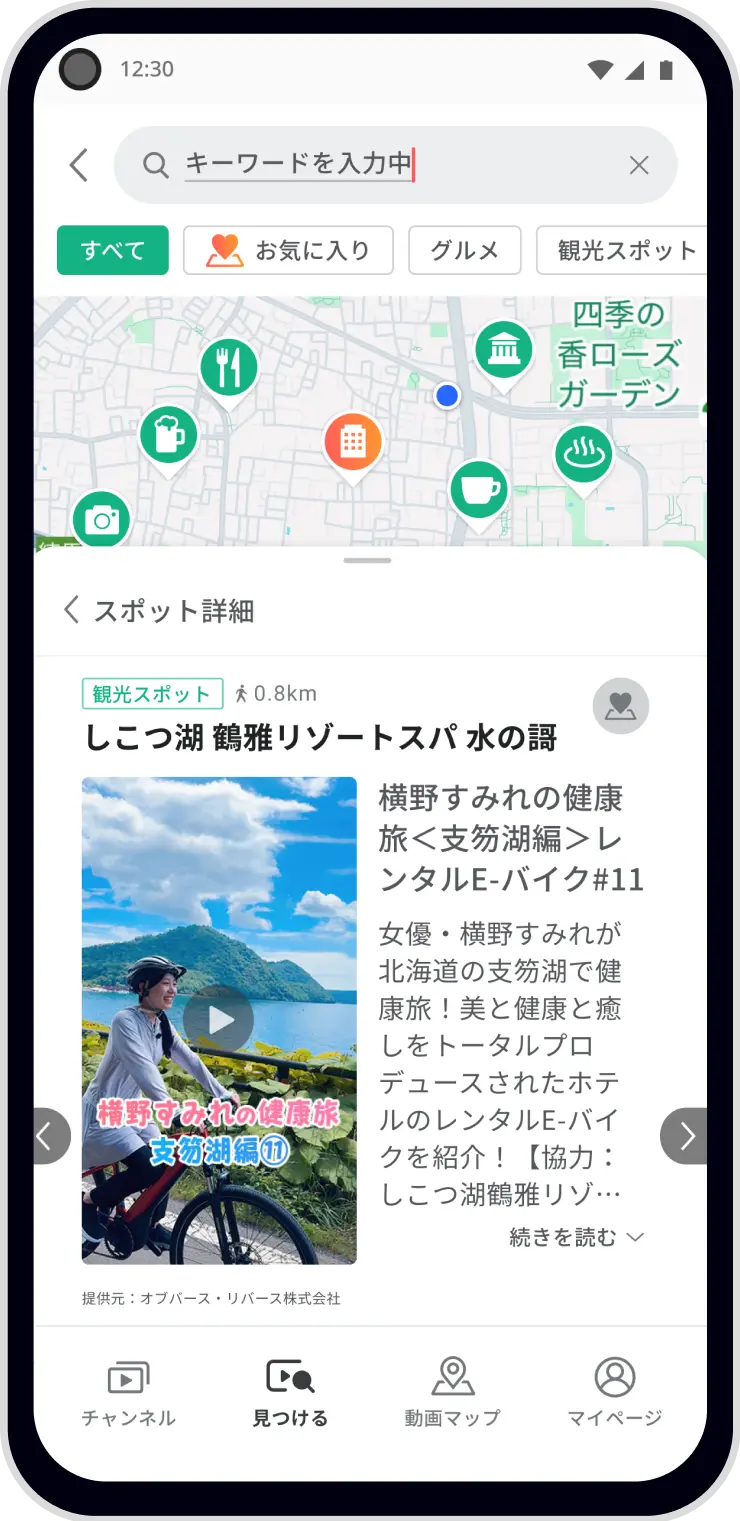Open the 動画マップ tab

click(x=452, y=1392)
